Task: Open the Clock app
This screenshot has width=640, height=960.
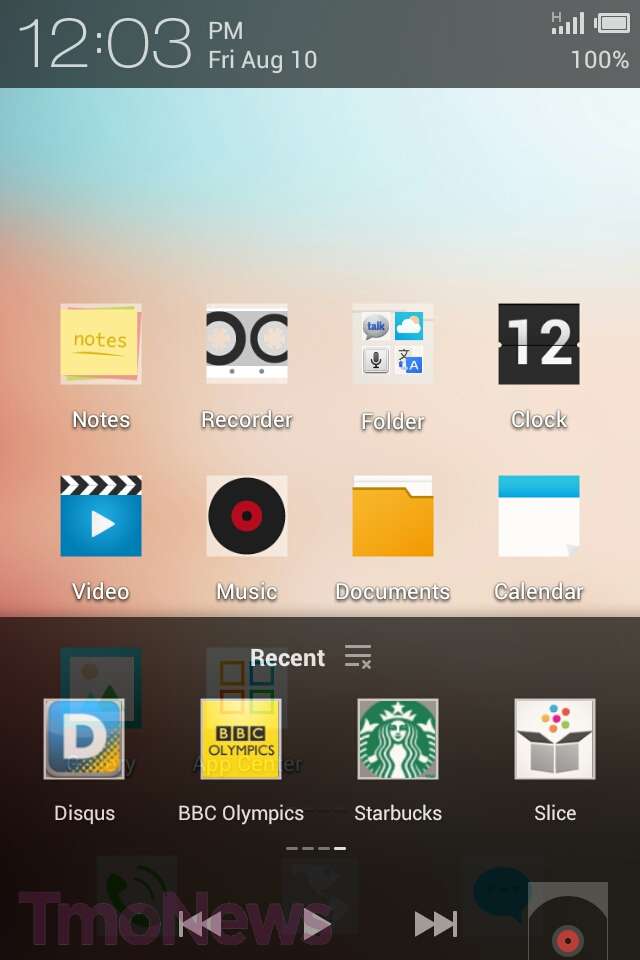Action: click(x=539, y=344)
